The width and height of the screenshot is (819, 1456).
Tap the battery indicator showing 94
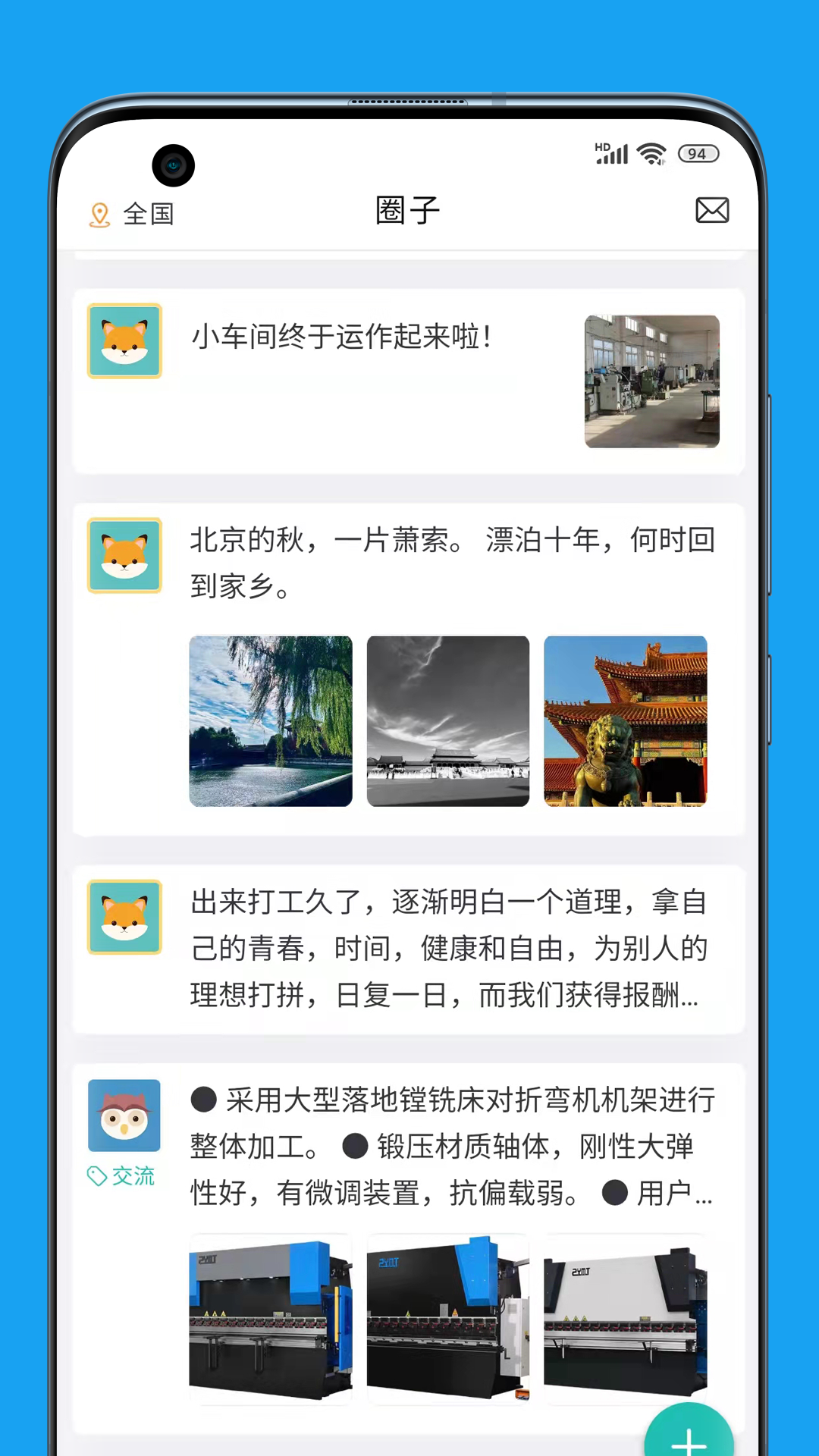(x=697, y=153)
